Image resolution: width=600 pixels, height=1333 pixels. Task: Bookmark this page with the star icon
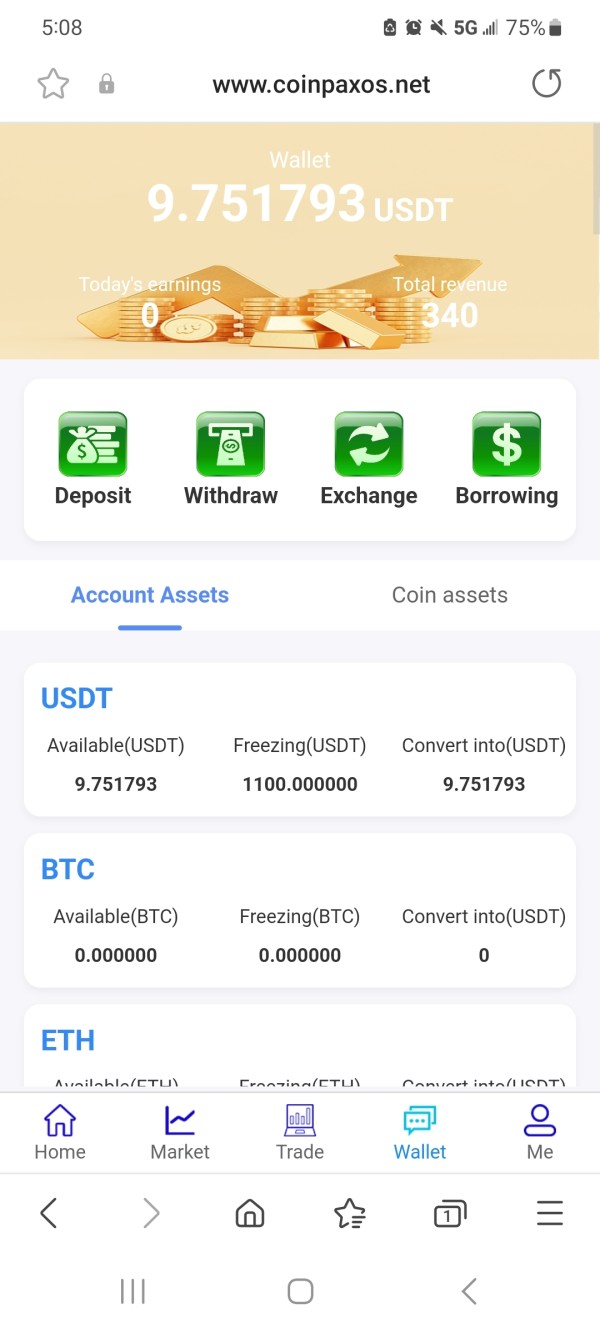pyautogui.click(x=53, y=84)
